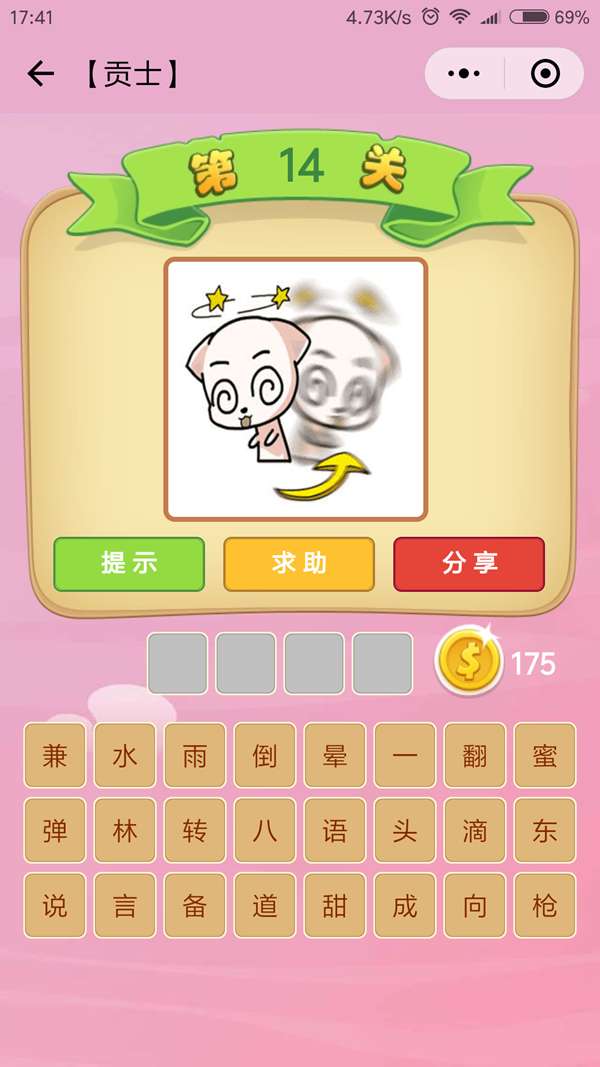The height and width of the screenshot is (1067, 600).
Task: Select the character 头
Action: (405, 830)
